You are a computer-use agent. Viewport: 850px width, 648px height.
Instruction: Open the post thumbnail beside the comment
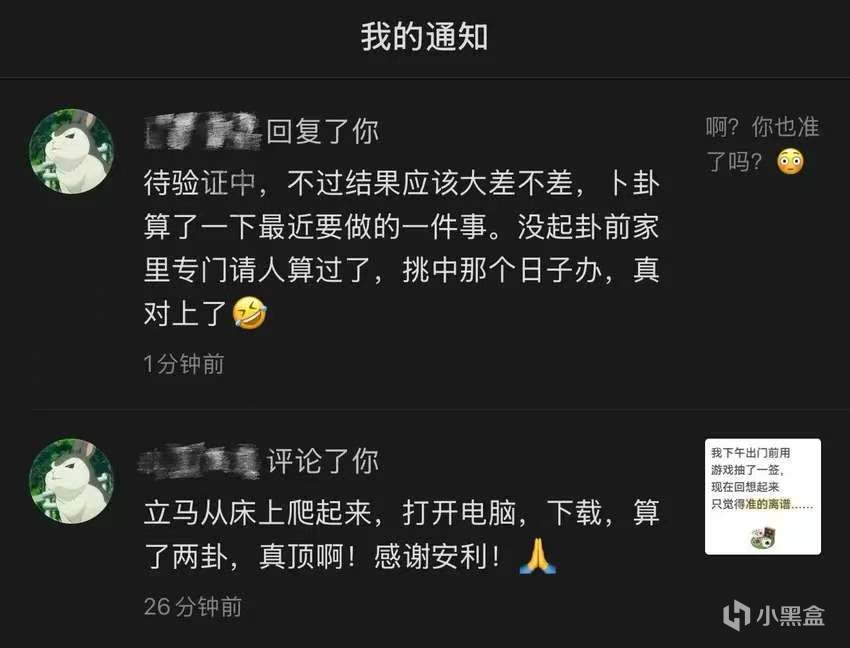pos(762,496)
